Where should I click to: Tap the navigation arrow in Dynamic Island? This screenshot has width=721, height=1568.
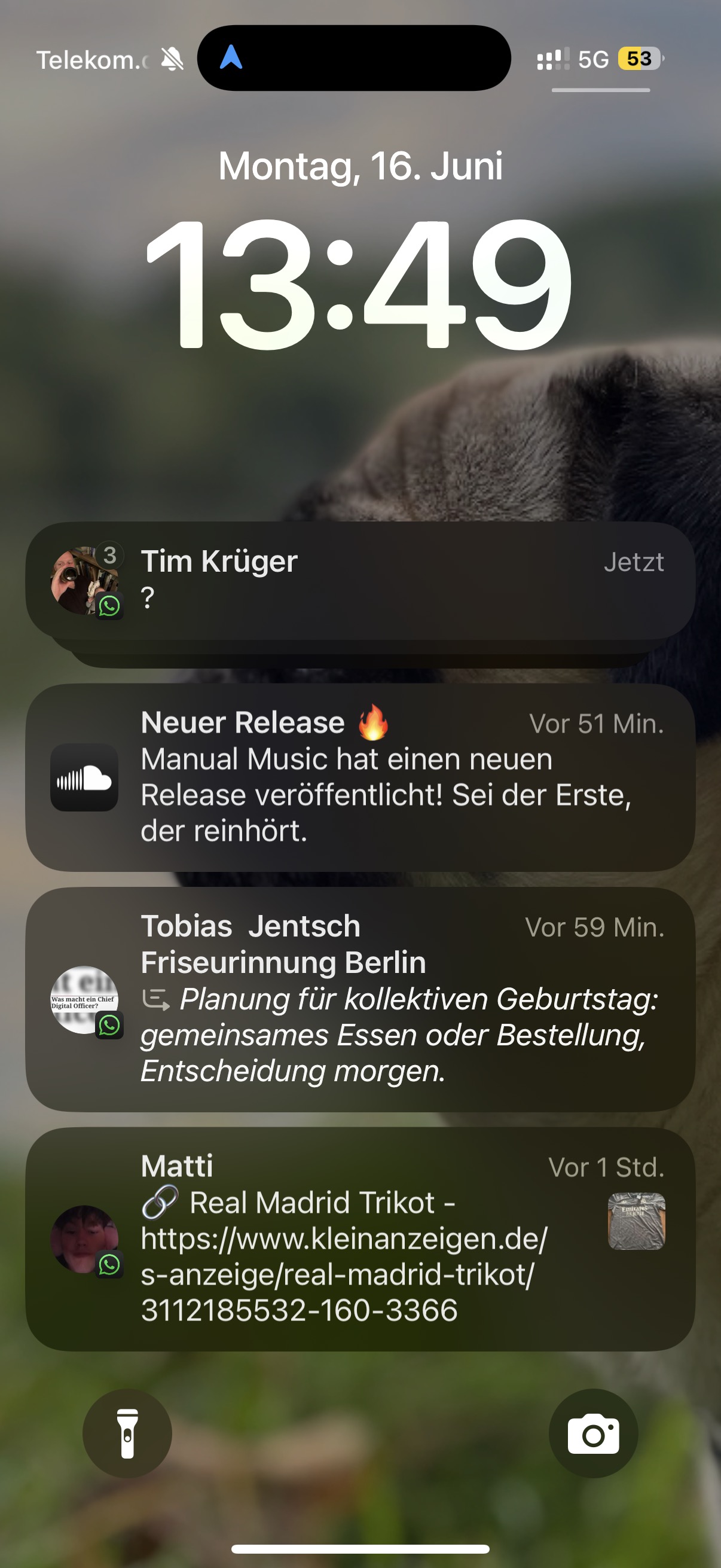(x=231, y=58)
